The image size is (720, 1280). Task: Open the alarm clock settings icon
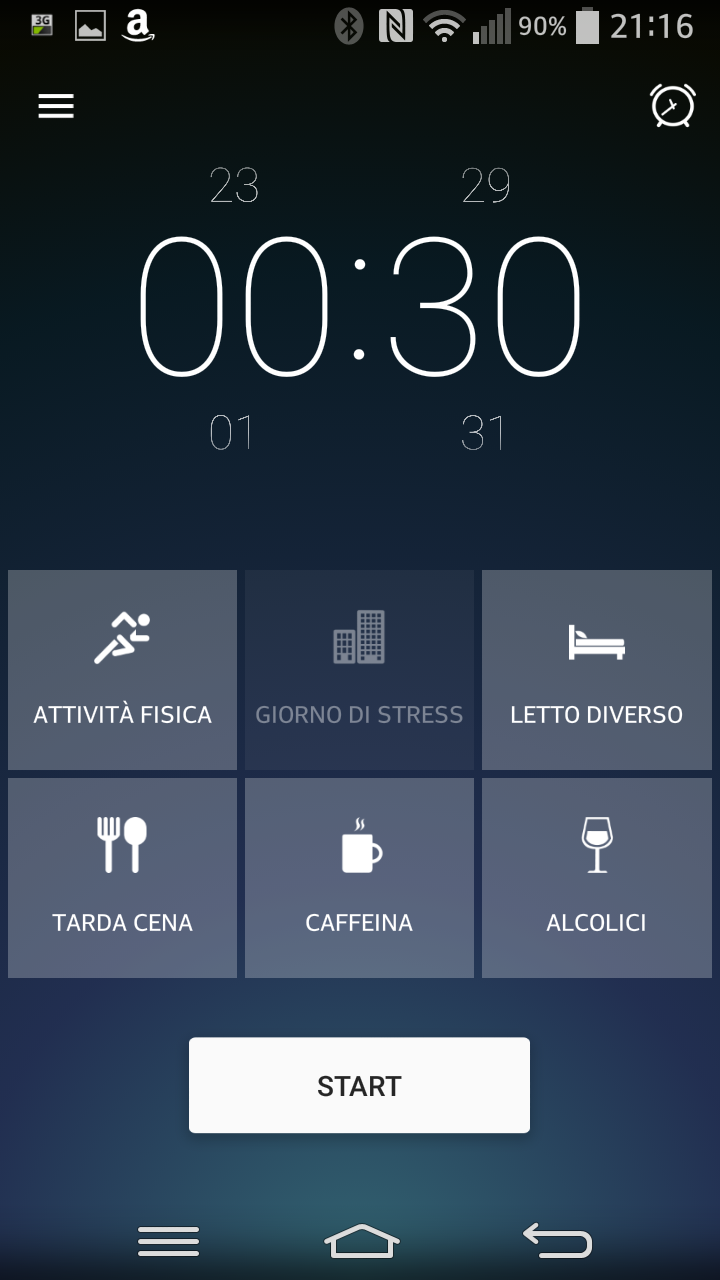[x=673, y=105]
